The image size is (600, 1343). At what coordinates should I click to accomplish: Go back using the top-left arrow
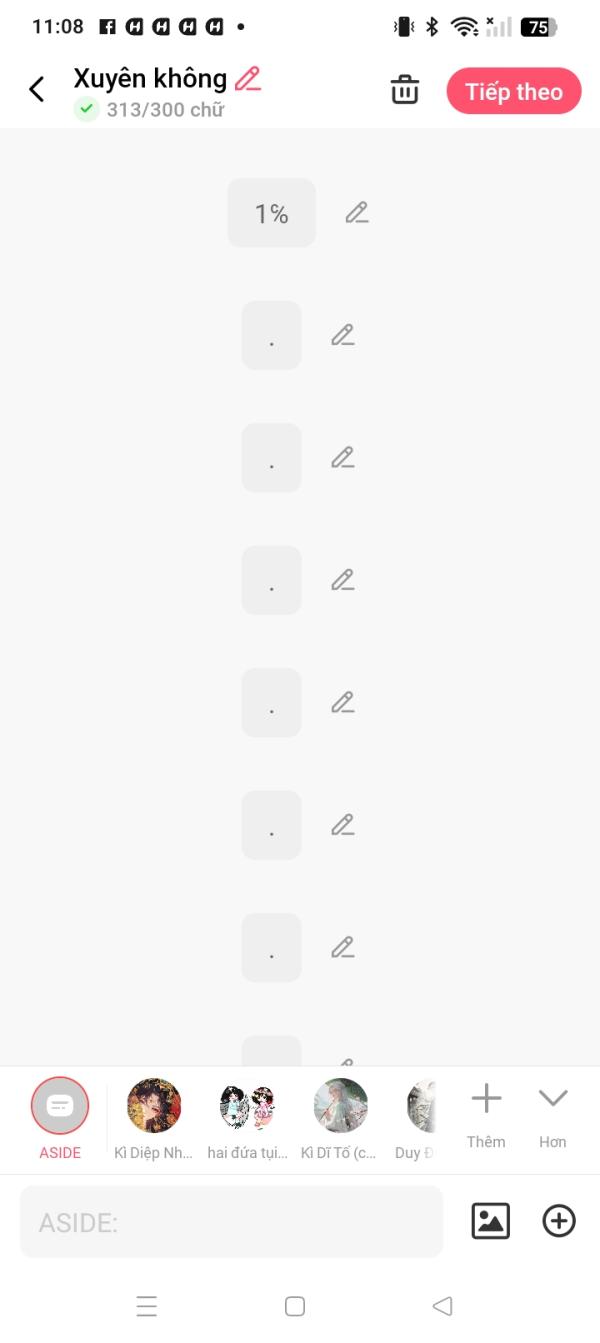(x=37, y=90)
